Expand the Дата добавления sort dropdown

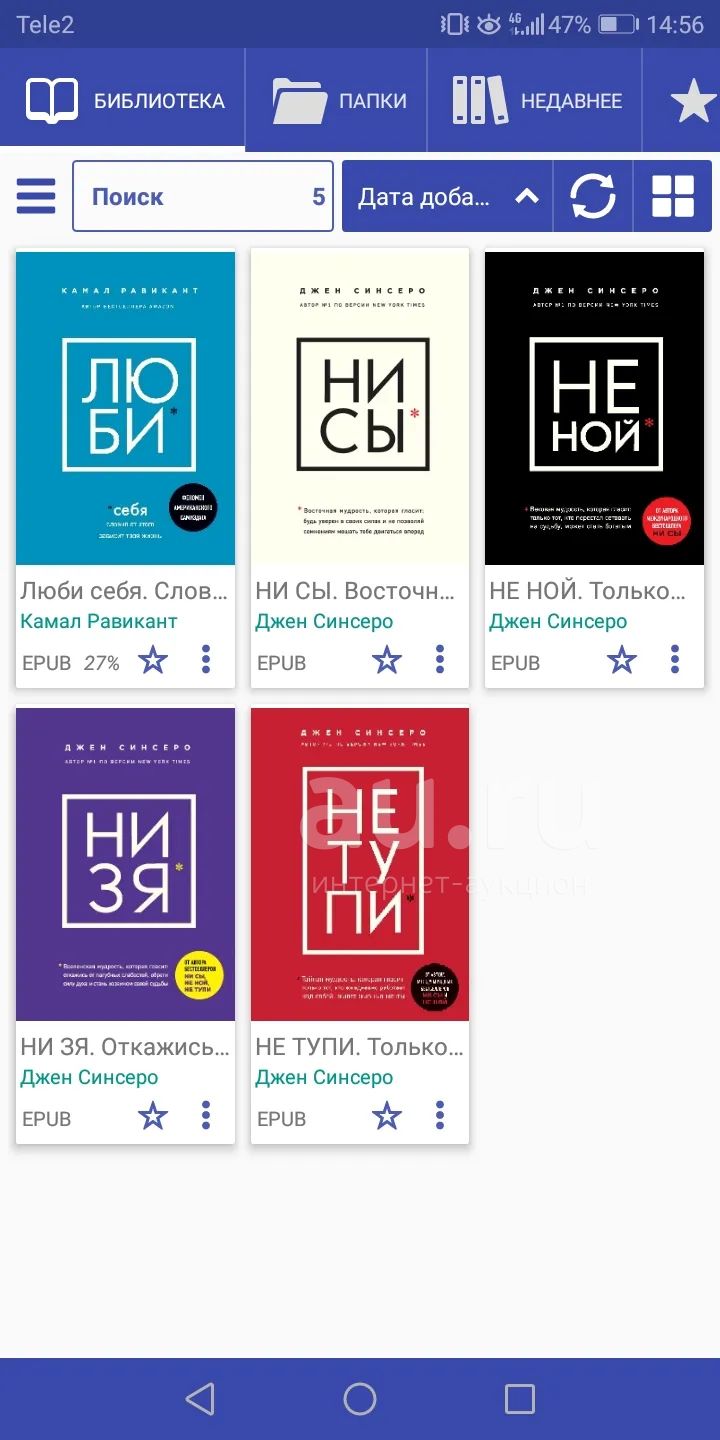click(x=448, y=196)
